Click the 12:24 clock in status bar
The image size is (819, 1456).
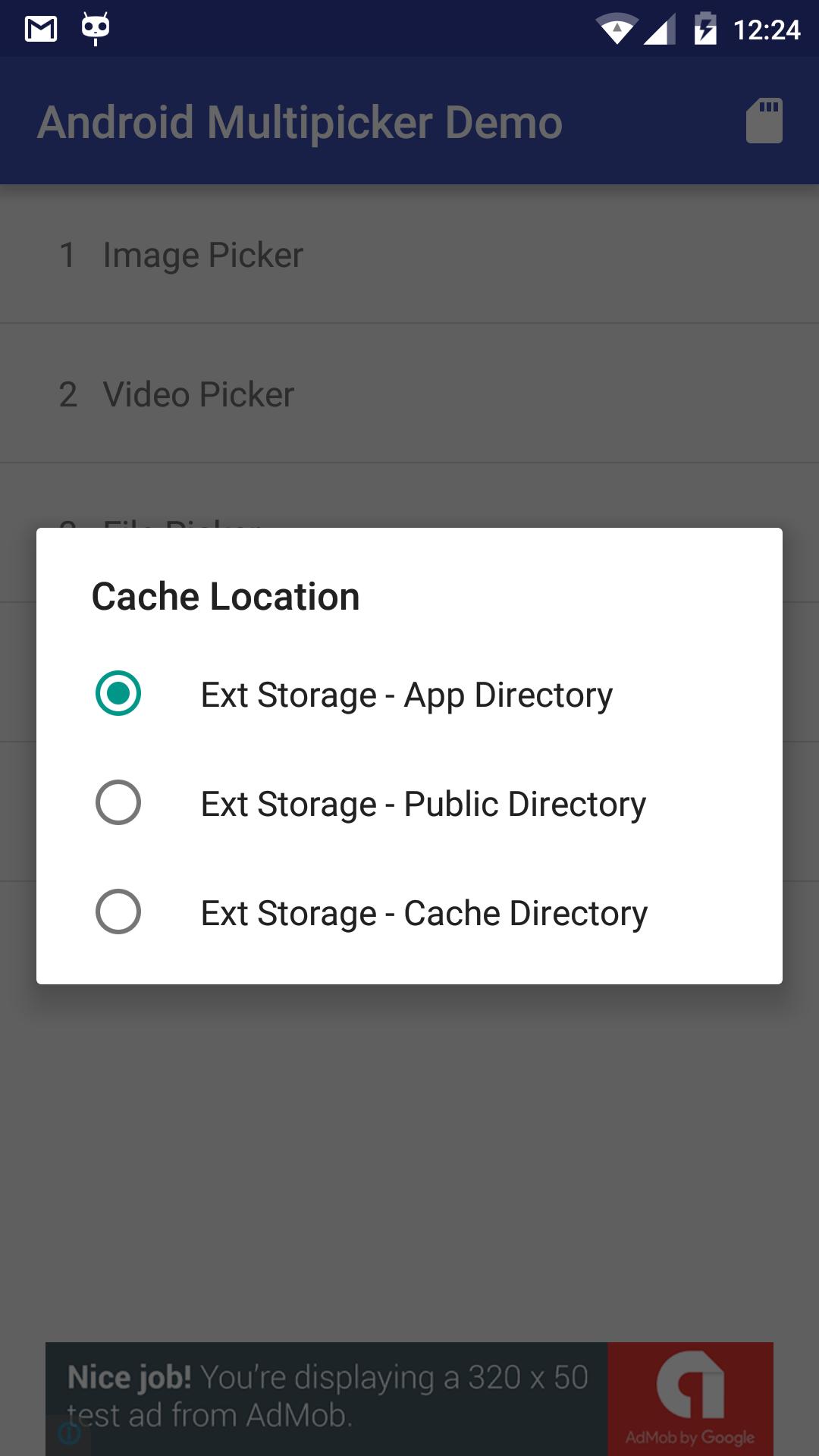tap(768, 28)
